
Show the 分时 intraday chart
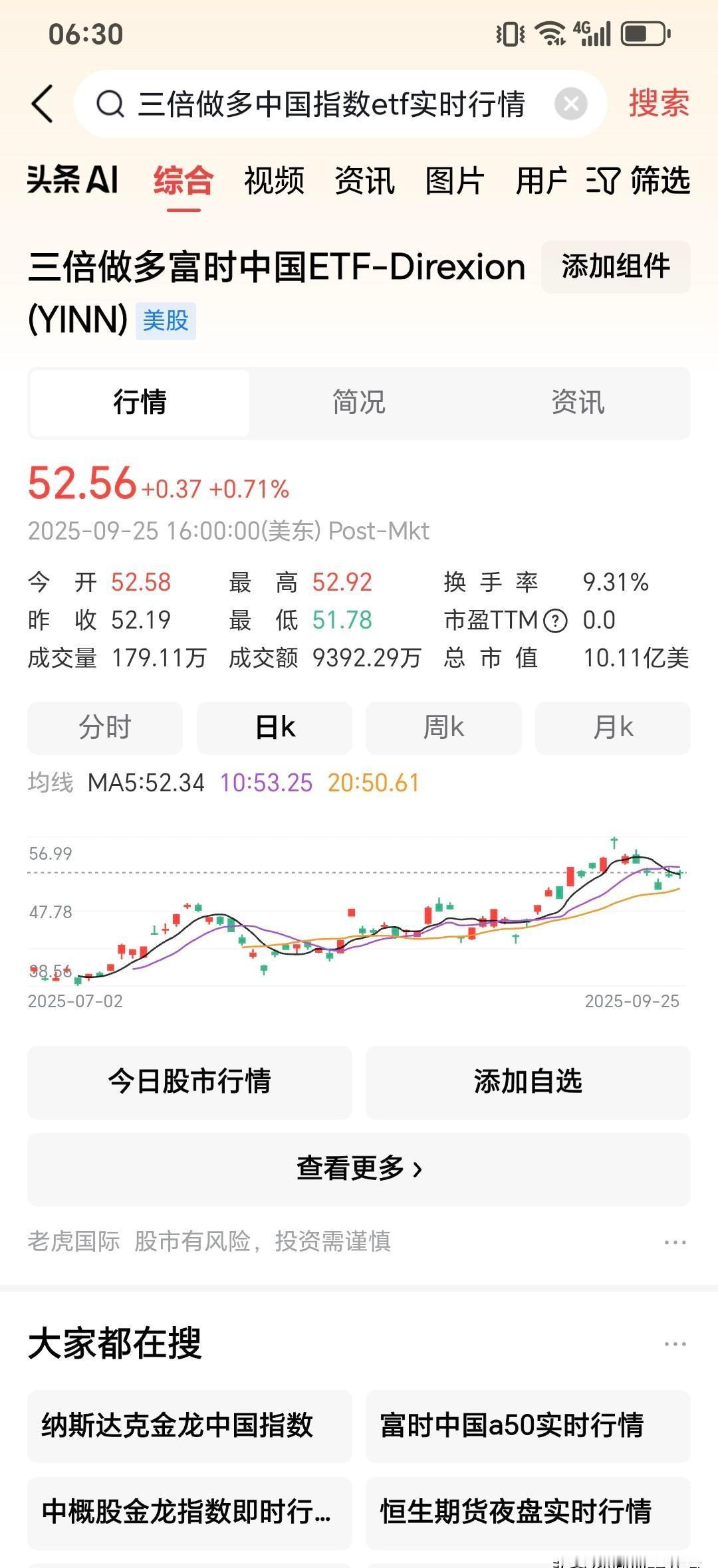[x=105, y=728]
